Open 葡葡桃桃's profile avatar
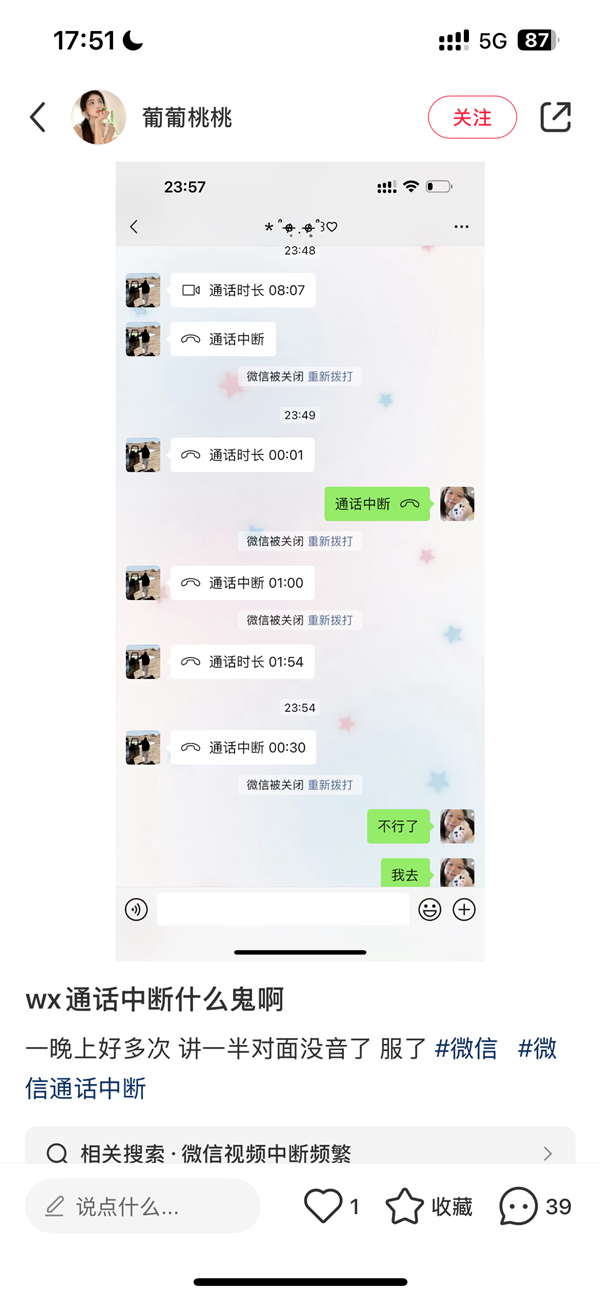Viewport: 600px width, 1298px height. click(x=99, y=117)
